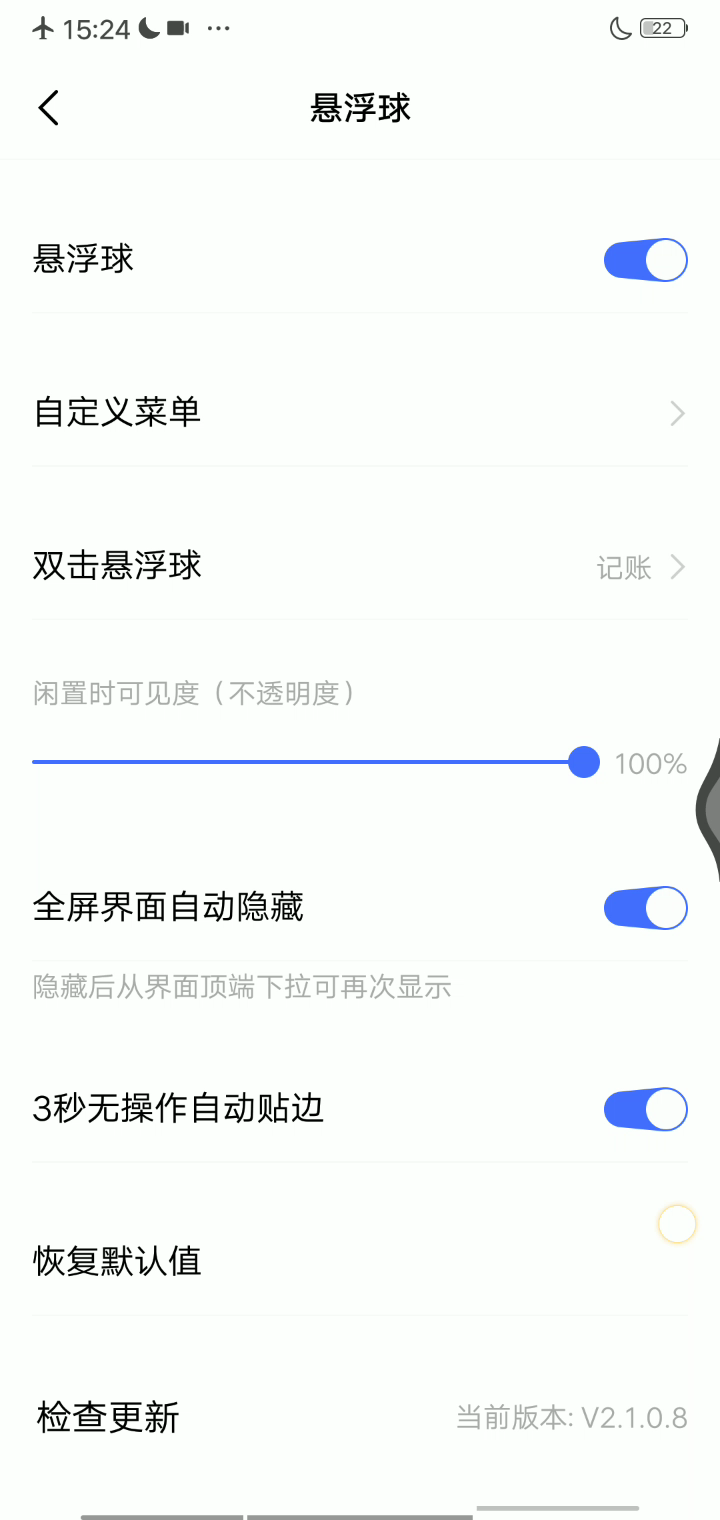The image size is (720, 1520).
Task: Go back from the 悬浮球 settings page
Action: click(49, 108)
